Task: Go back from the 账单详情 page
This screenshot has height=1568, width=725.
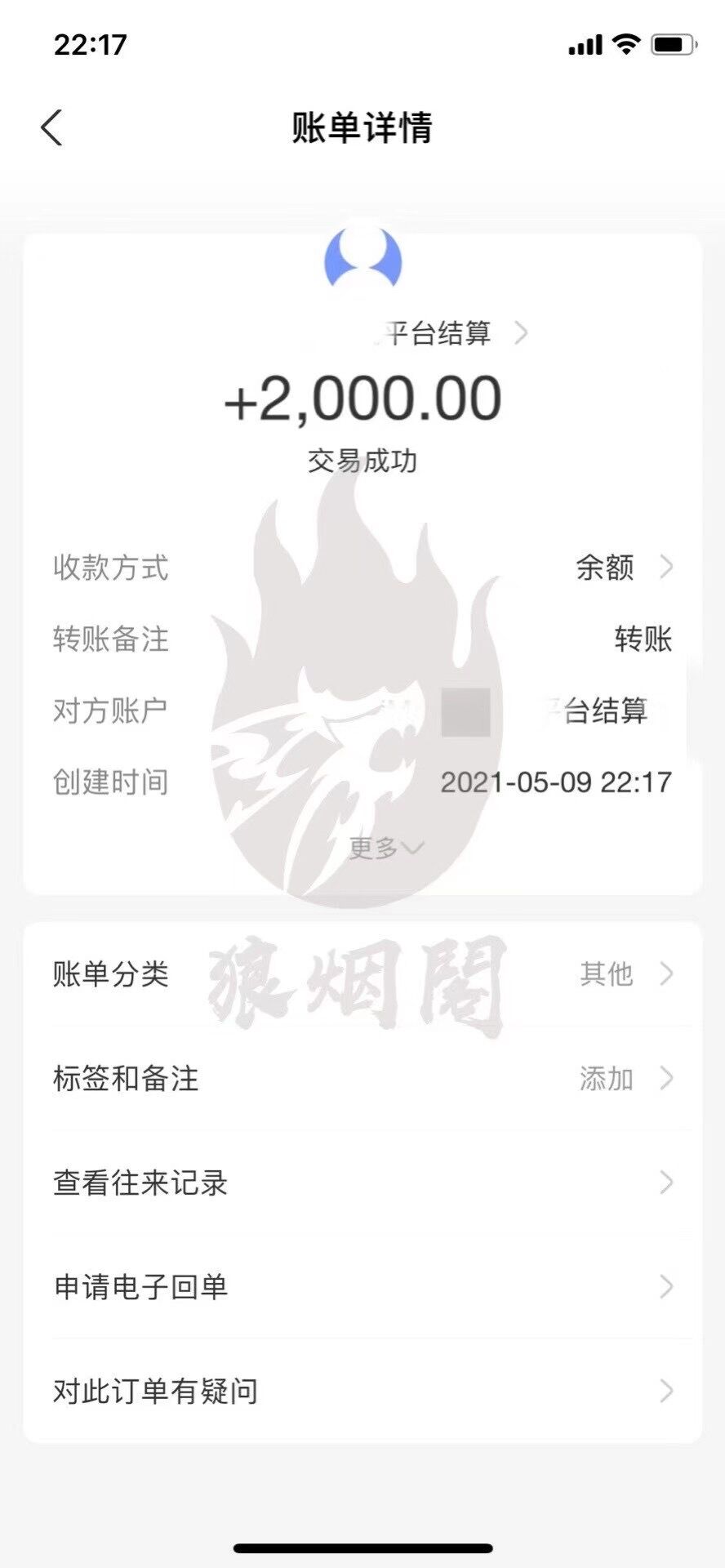Action: (51, 128)
